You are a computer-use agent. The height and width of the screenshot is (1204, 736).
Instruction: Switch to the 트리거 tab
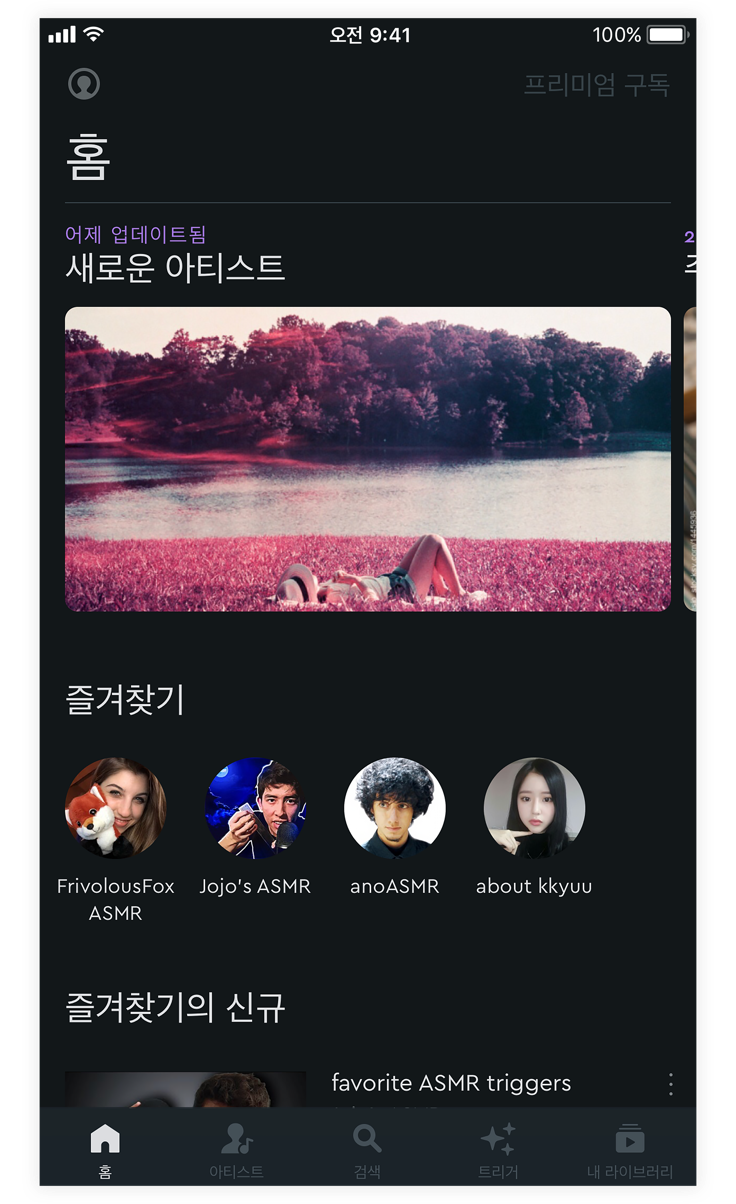498,1150
